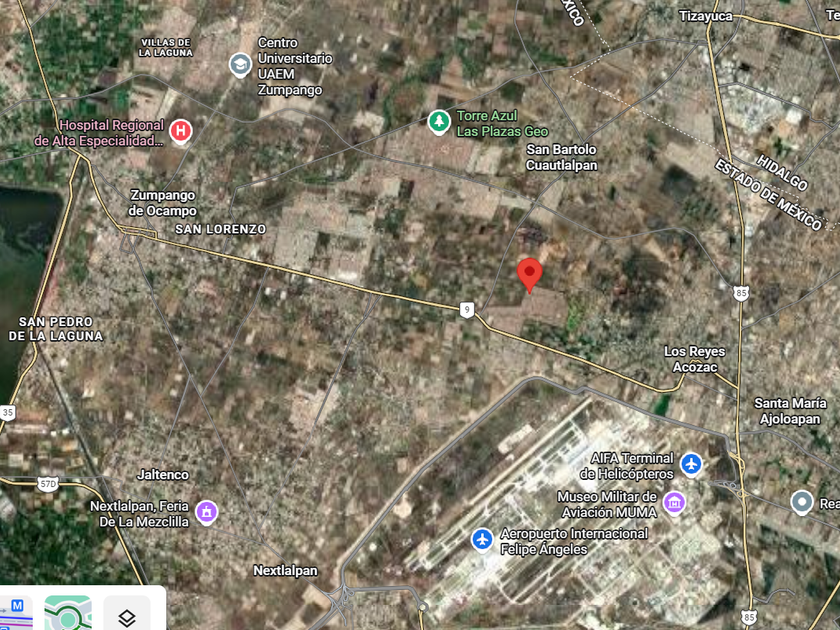Image resolution: width=840 pixels, height=630 pixels.
Task: Open Torre Azul Las Plazas Geo marker
Action: (438, 122)
